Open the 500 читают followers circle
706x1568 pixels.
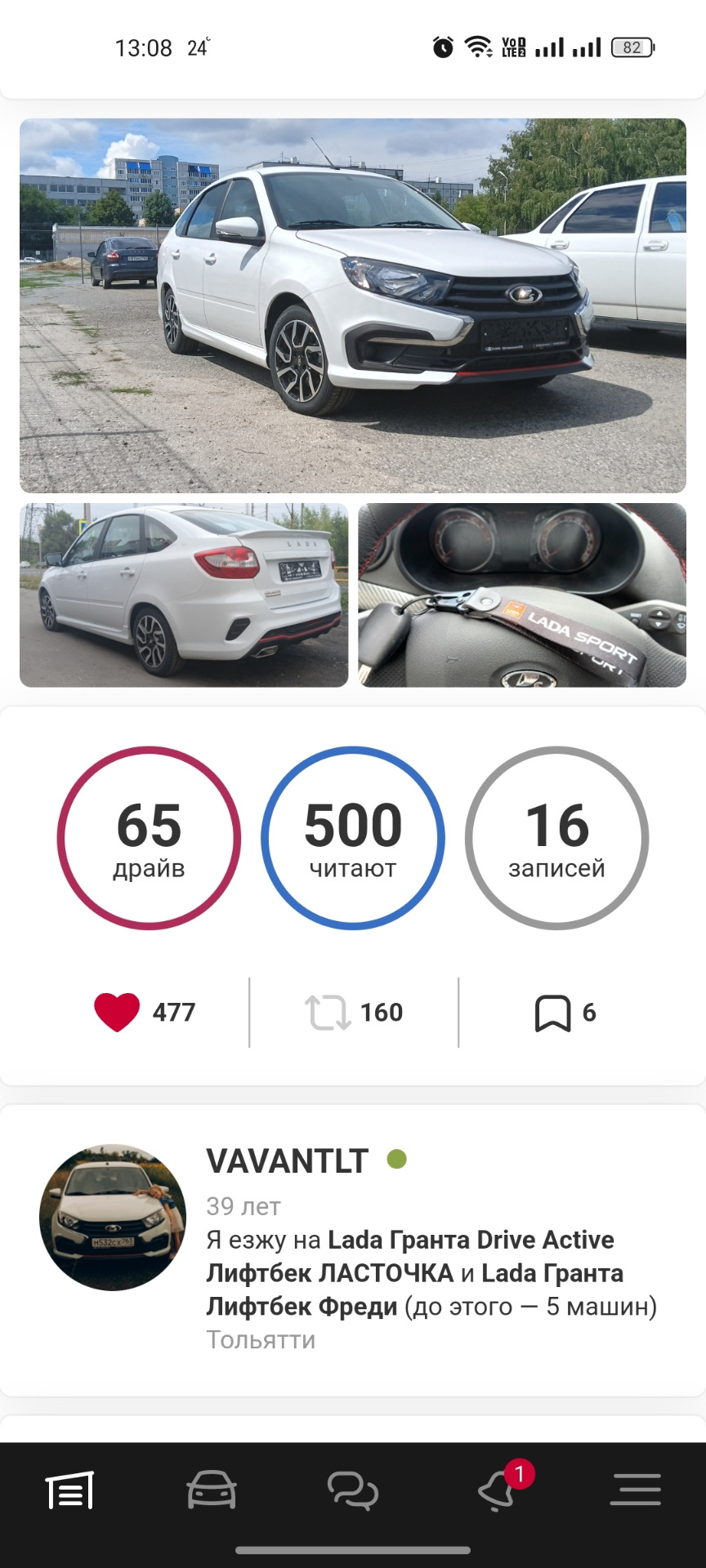tap(351, 835)
